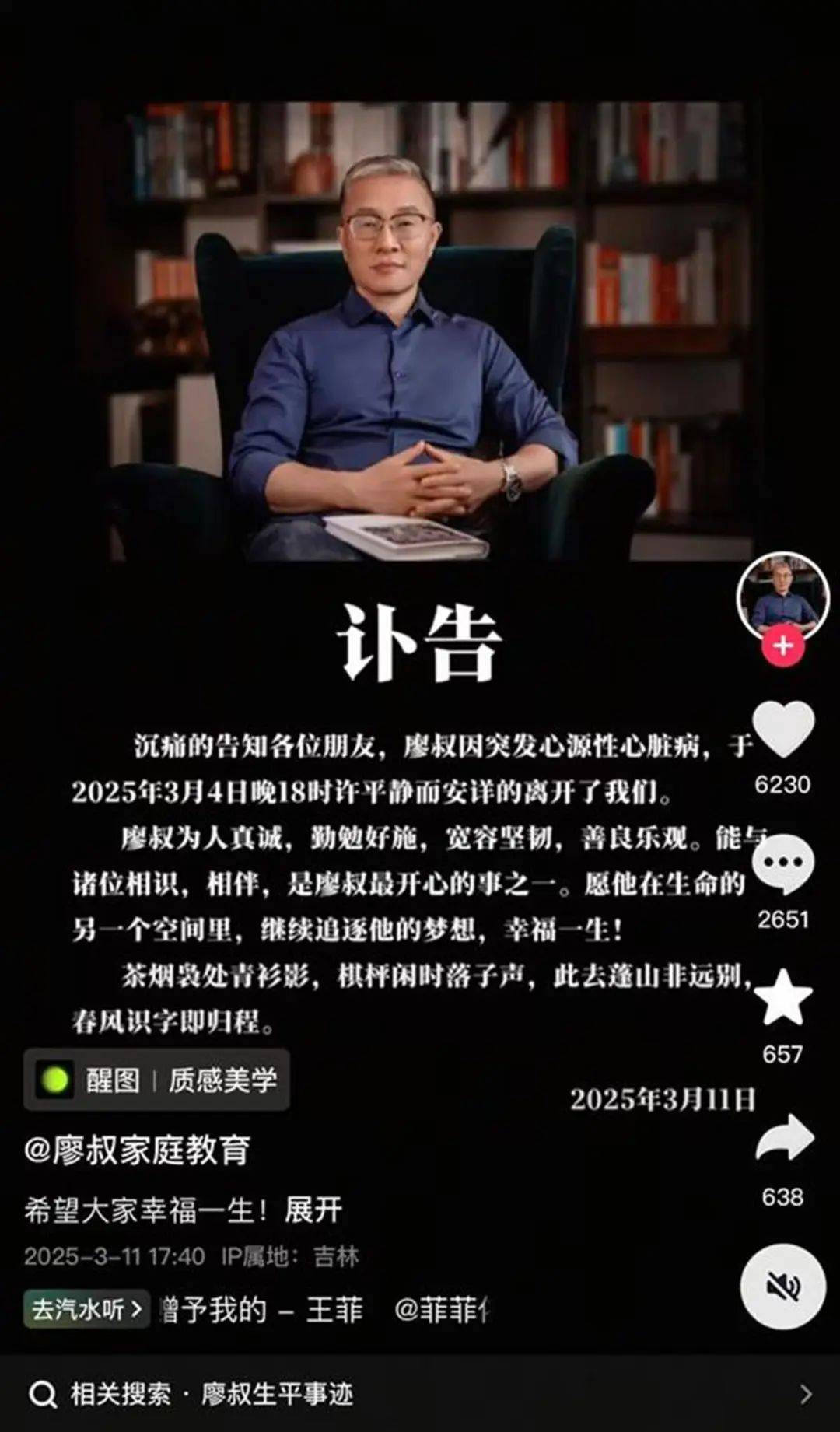This screenshot has height=1432, width=840.
Task: Open related search 廖叔生平事迹
Action: pyautogui.click(x=277, y=1393)
